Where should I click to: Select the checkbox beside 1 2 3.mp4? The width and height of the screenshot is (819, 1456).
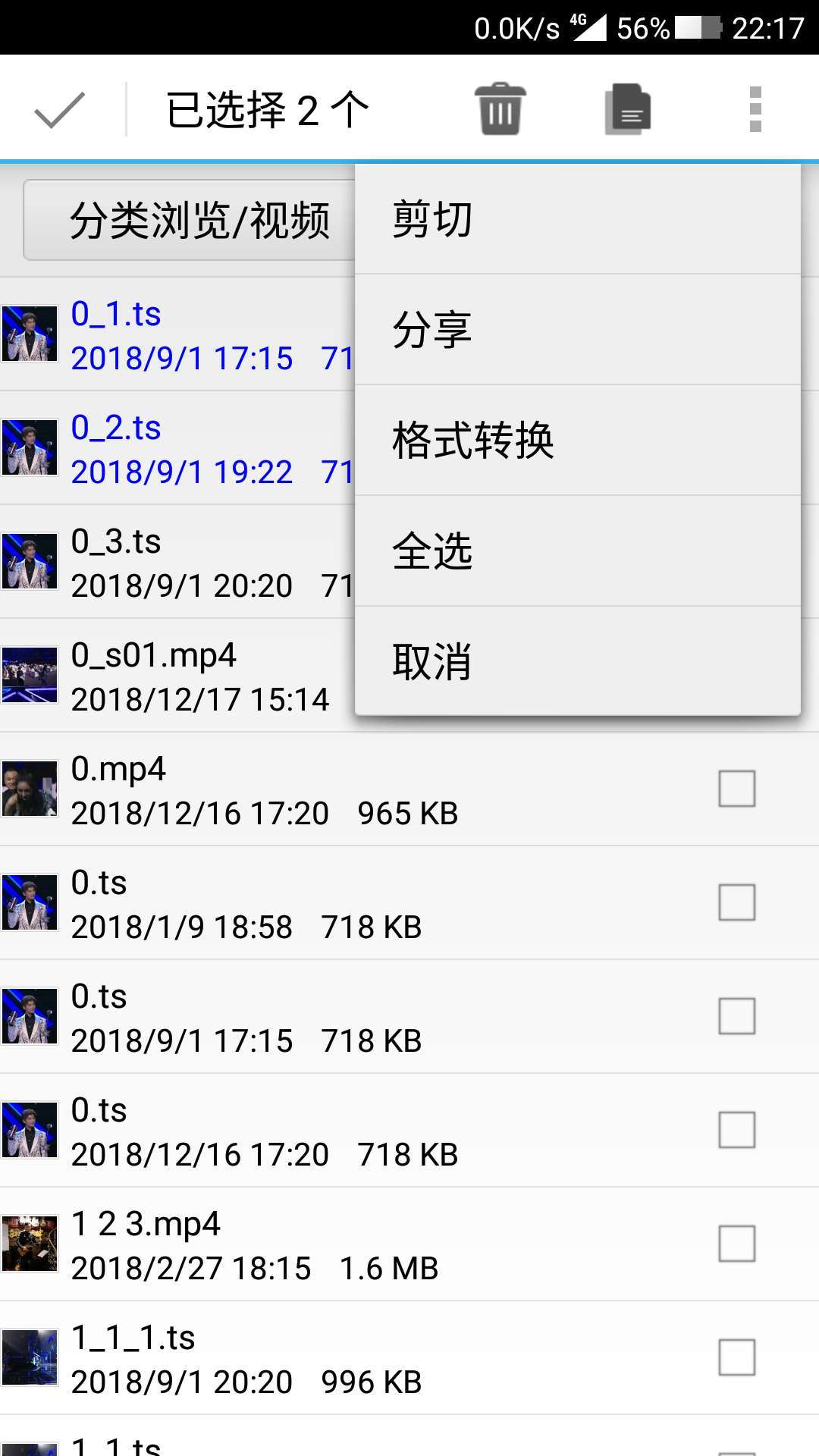735,1244
